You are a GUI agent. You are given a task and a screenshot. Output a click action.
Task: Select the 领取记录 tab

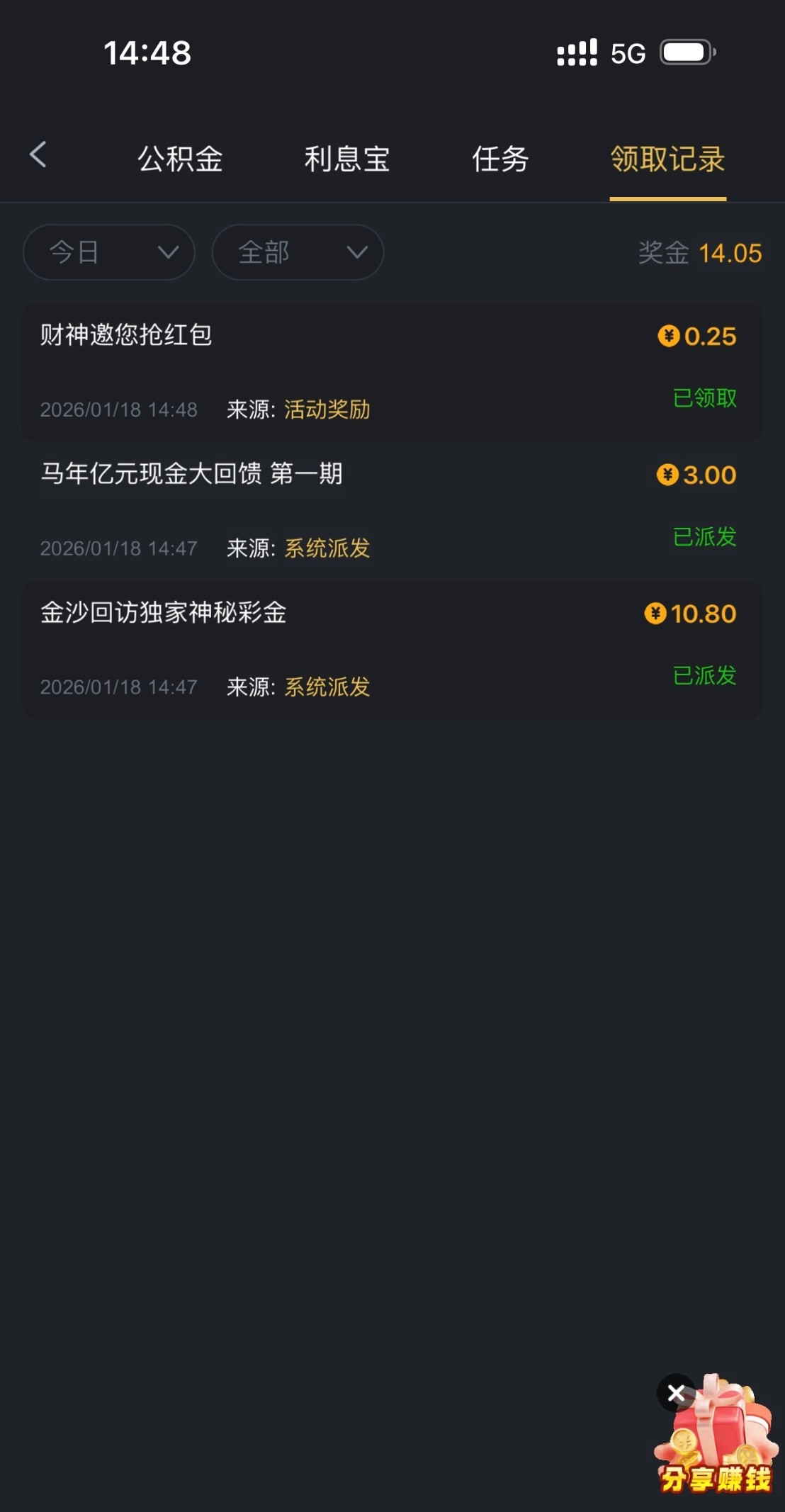[667, 159]
